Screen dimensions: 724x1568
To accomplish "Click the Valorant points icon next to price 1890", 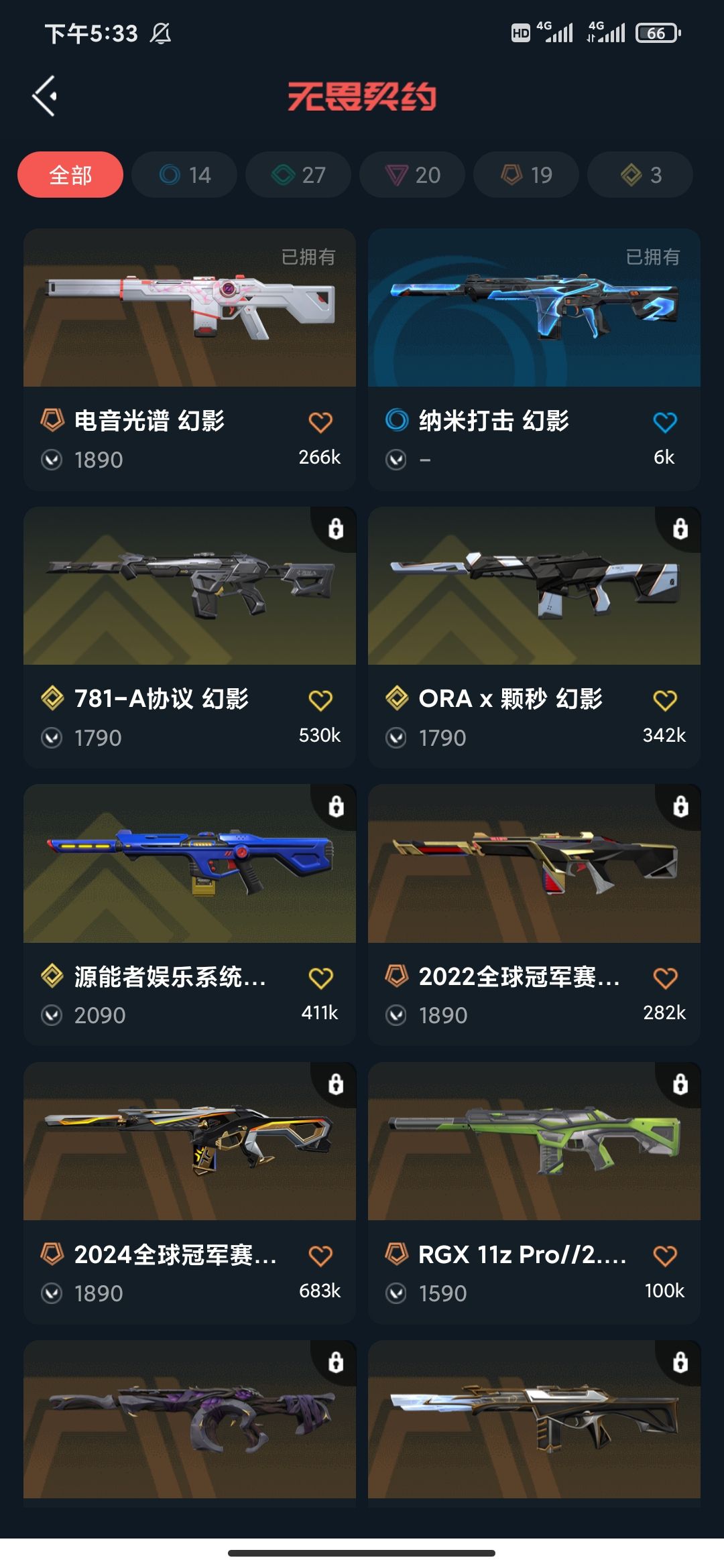I will (50, 460).
